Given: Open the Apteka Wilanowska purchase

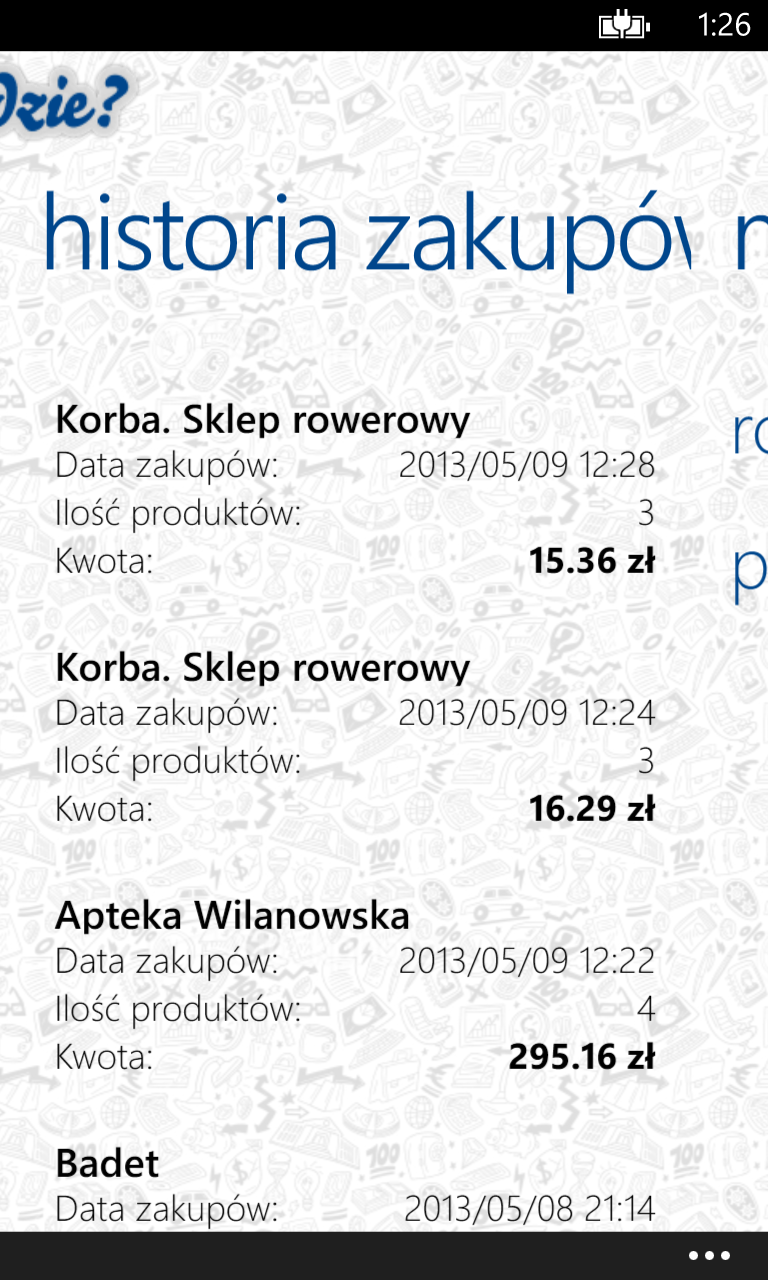Looking at the screenshot, I should [355, 986].
